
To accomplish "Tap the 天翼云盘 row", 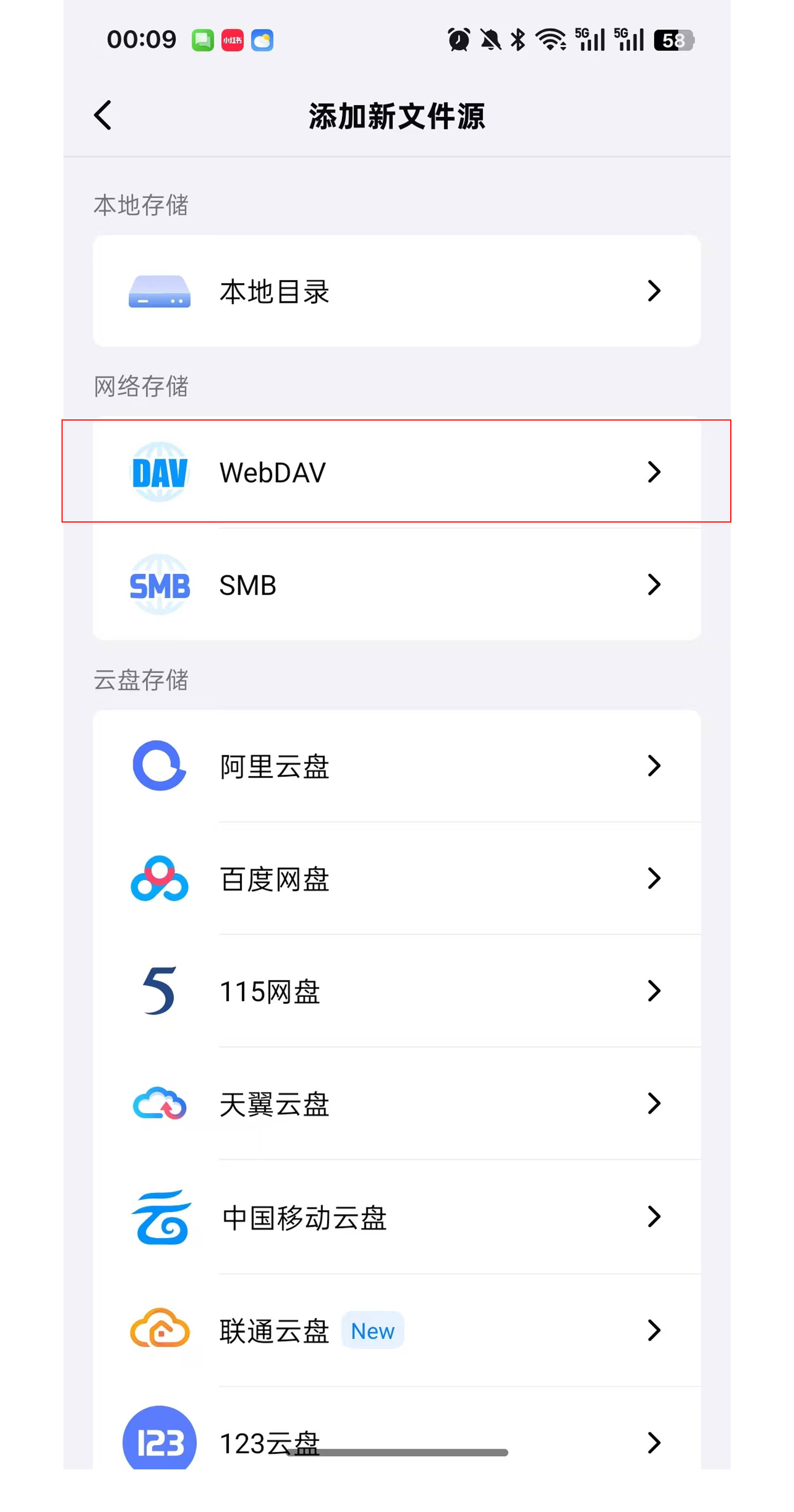I will pos(396,1104).
